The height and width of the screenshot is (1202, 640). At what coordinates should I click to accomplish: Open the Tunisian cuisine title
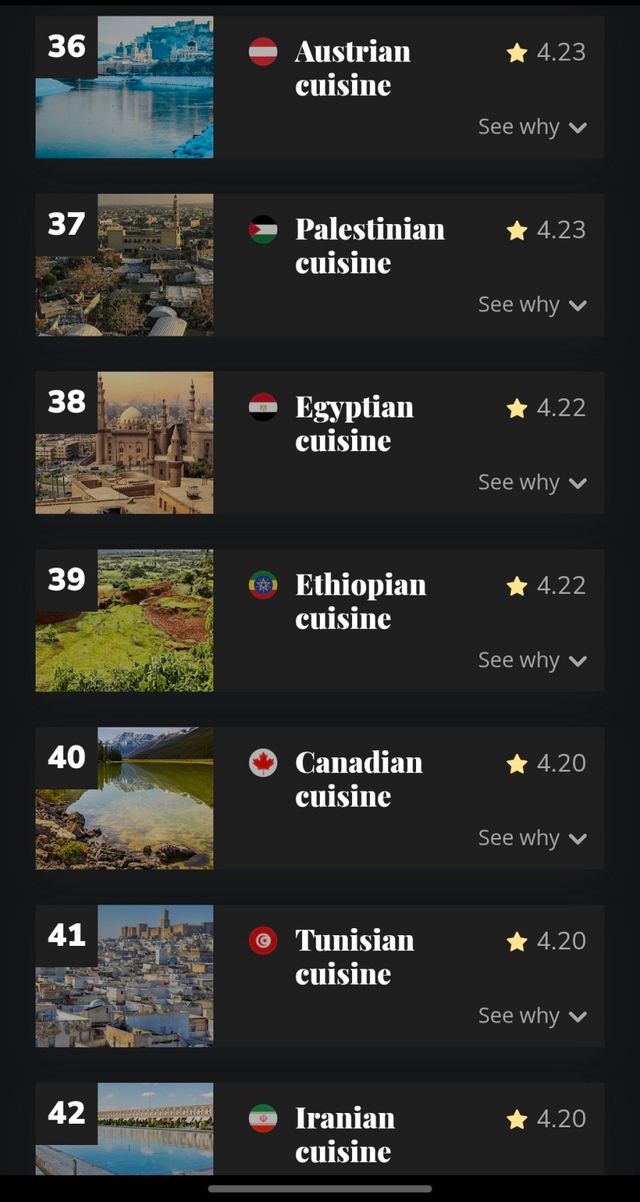[x=354, y=958]
